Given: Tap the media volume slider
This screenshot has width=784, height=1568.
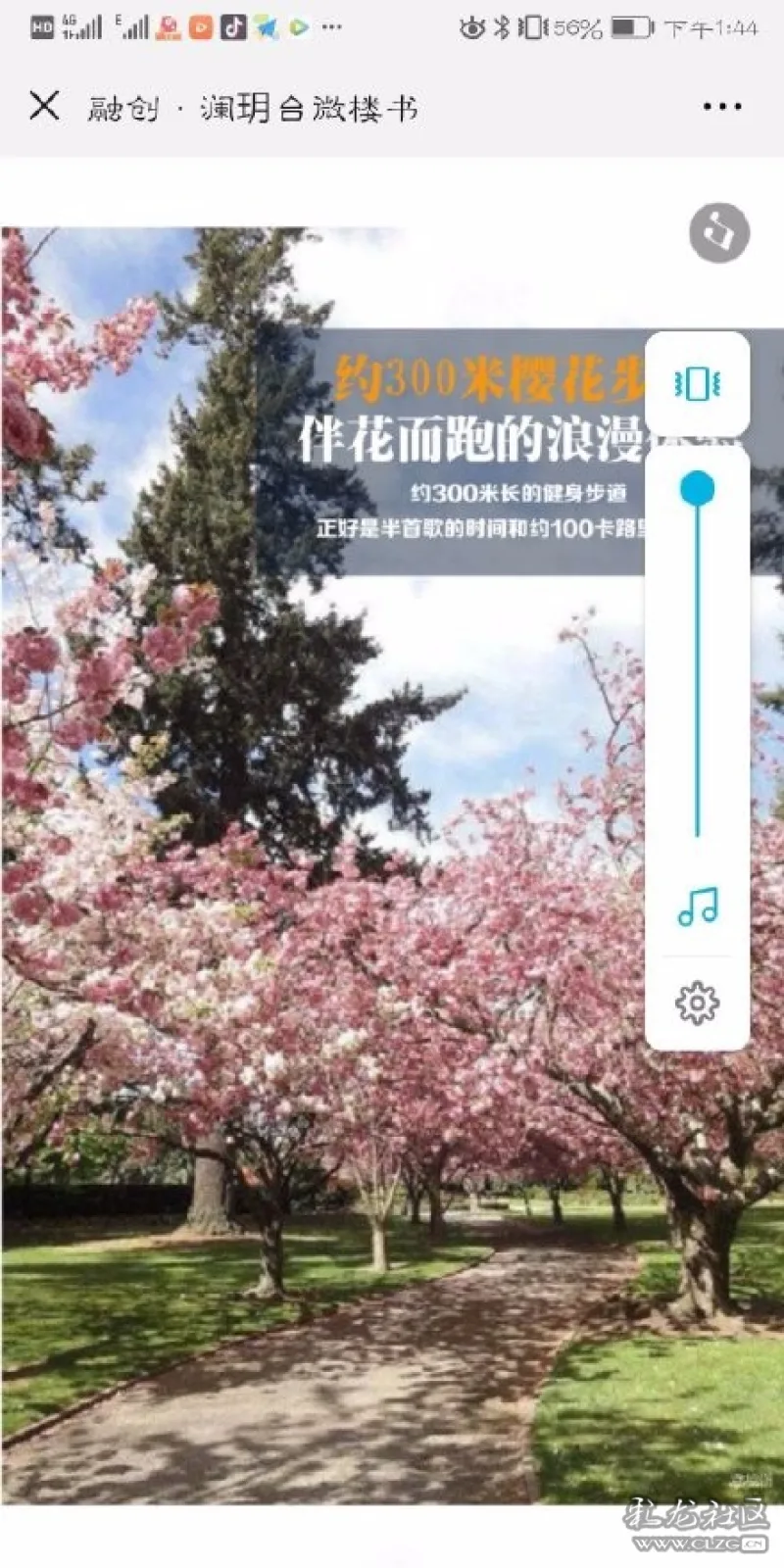Looking at the screenshot, I should (698, 657).
